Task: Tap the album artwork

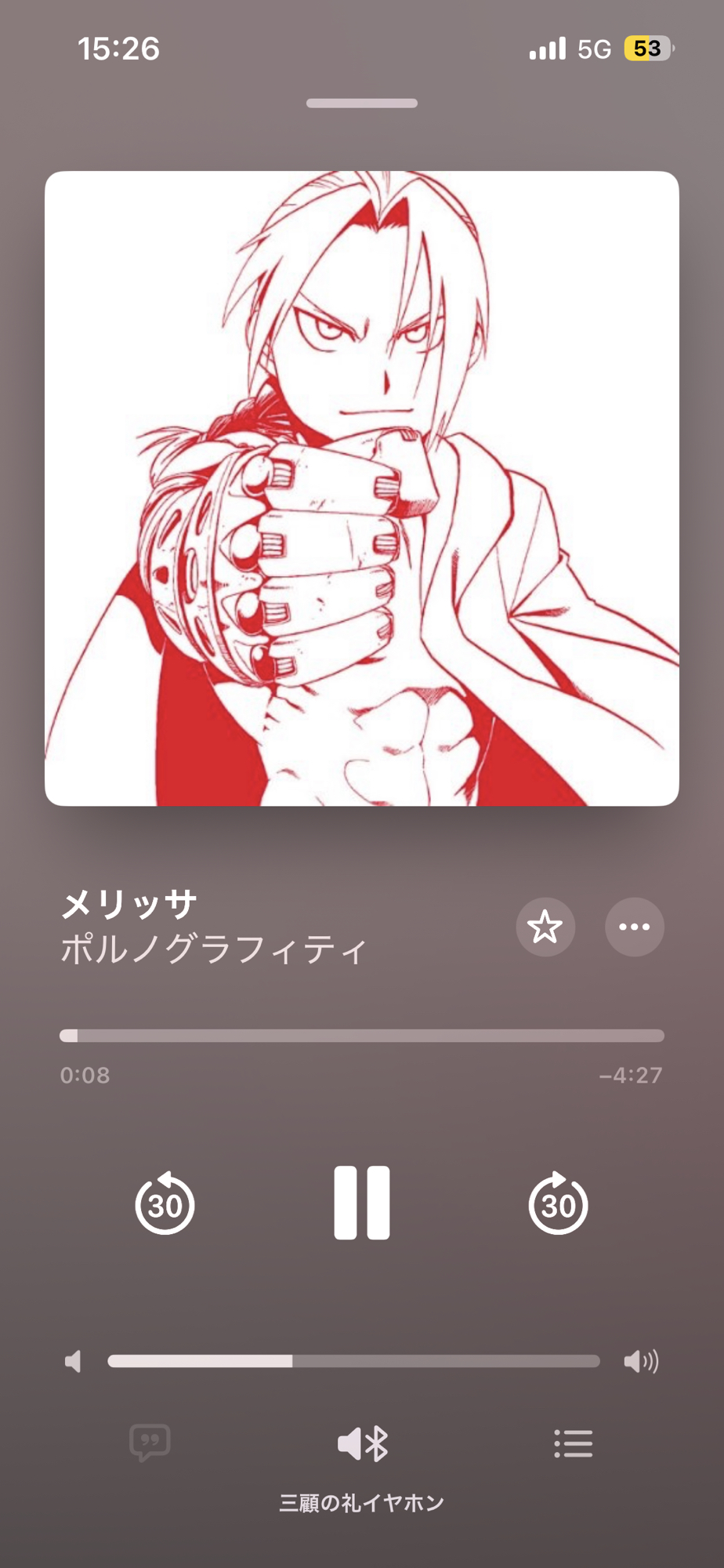Action: [361, 488]
